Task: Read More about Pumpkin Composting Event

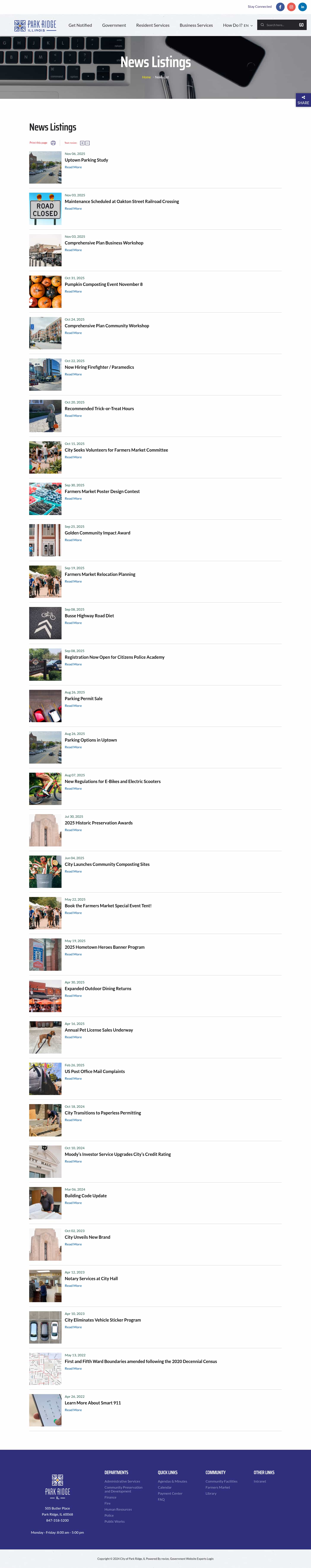Action: pyautogui.click(x=73, y=292)
